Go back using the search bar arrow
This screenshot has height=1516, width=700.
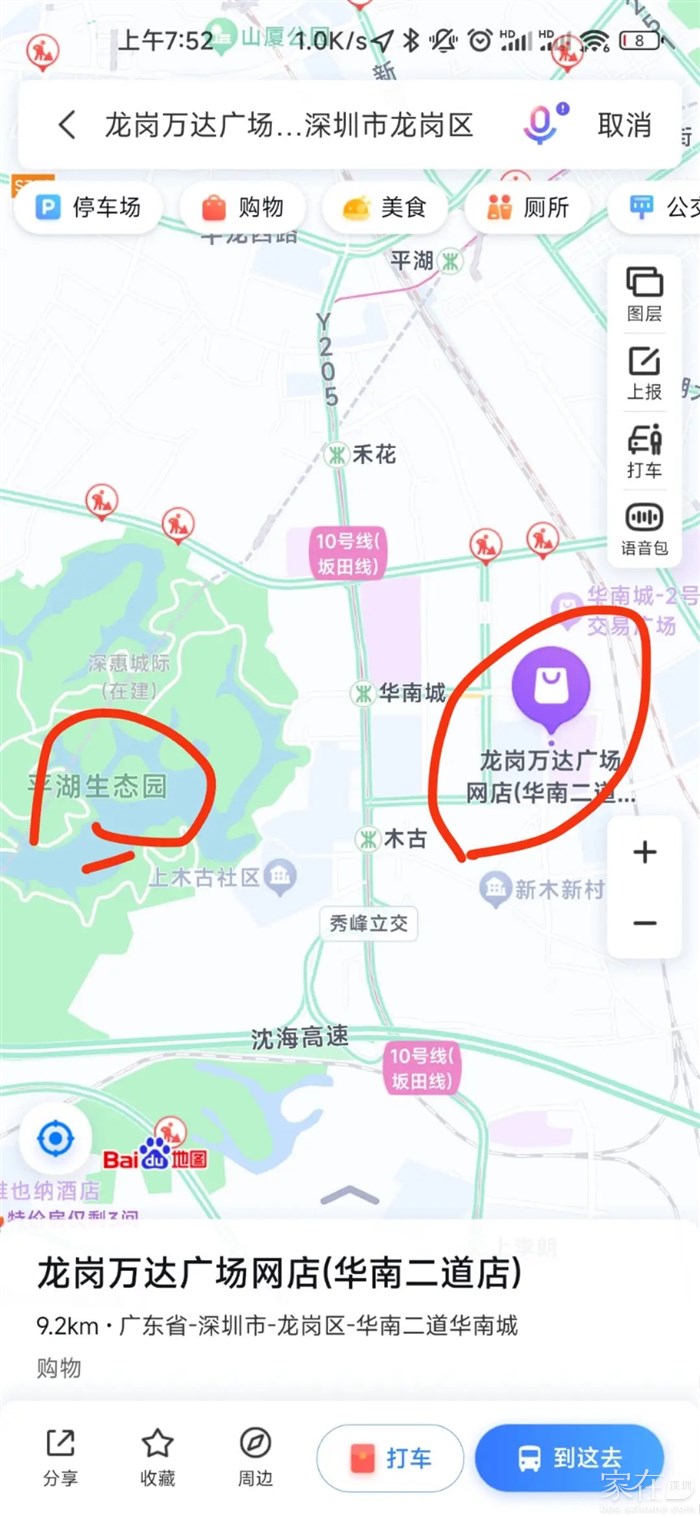[67, 125]
